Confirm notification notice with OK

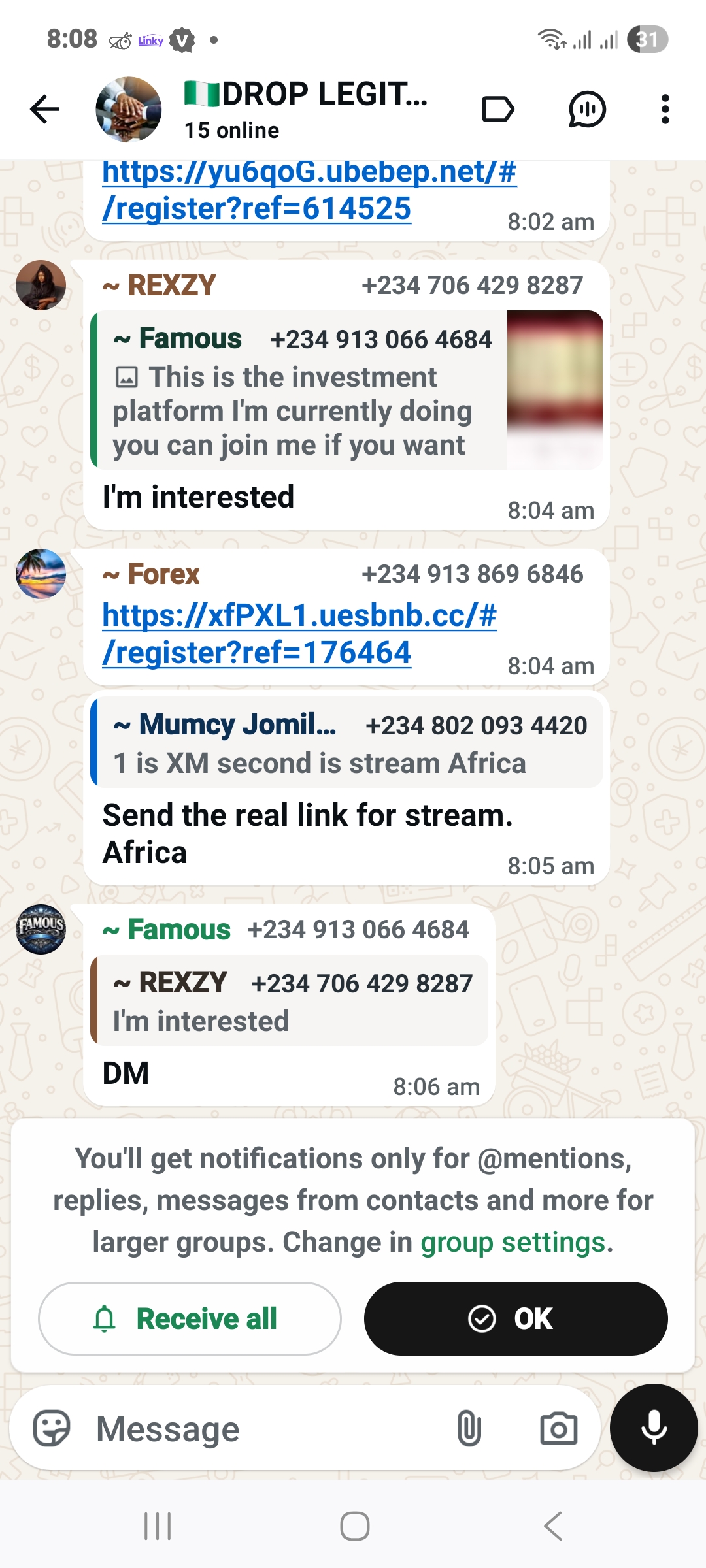(515, 1318)
